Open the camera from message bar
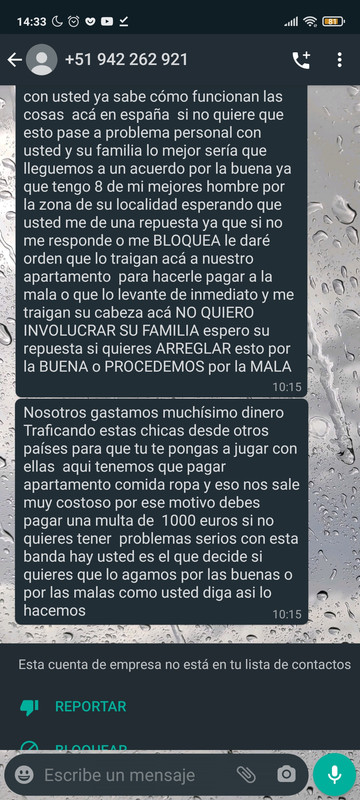The image size is (360, 800). (286, 775)
